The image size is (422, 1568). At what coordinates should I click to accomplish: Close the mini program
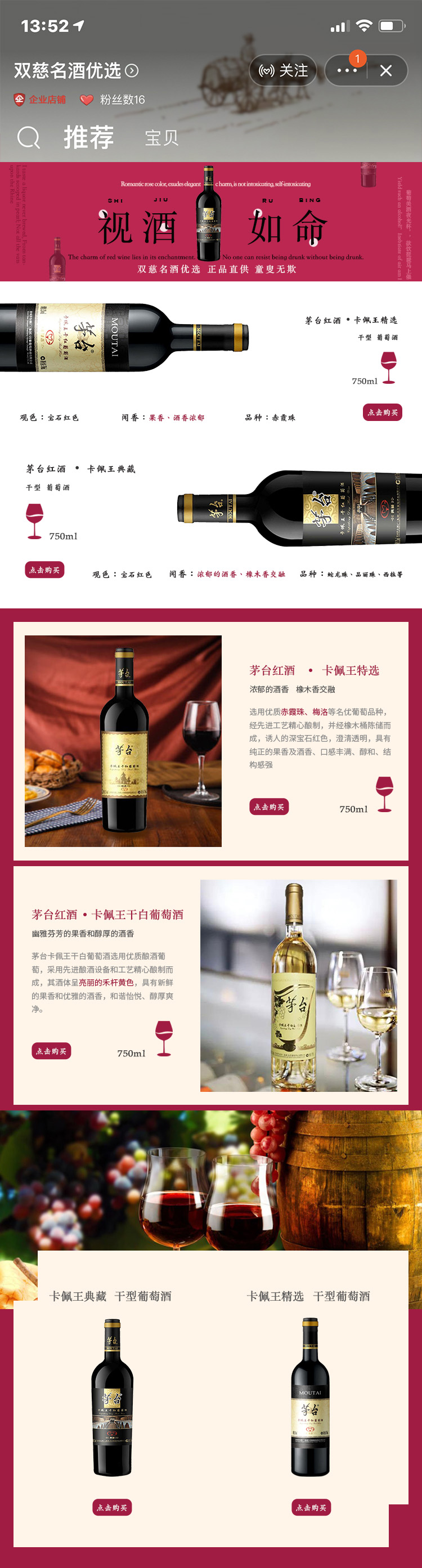[x=386, y=70]
